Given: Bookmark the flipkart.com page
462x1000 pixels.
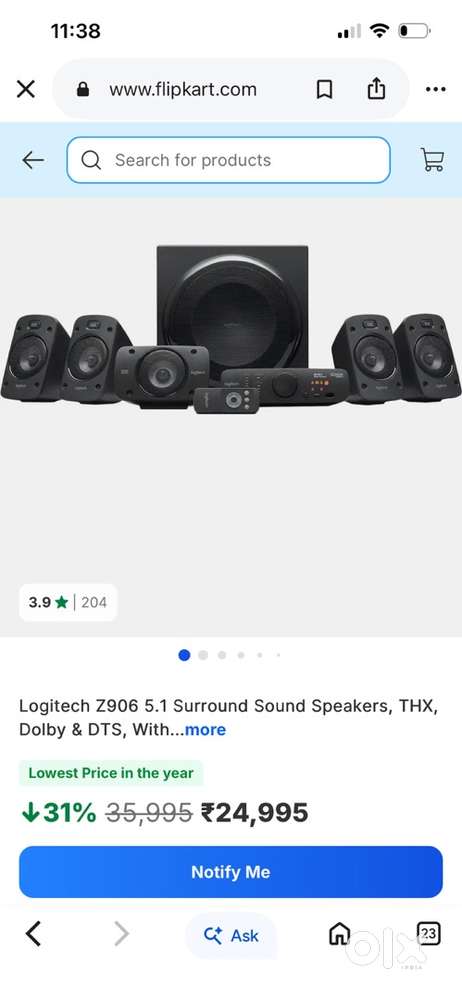Looking at the screenshot, I should (324, 89).
